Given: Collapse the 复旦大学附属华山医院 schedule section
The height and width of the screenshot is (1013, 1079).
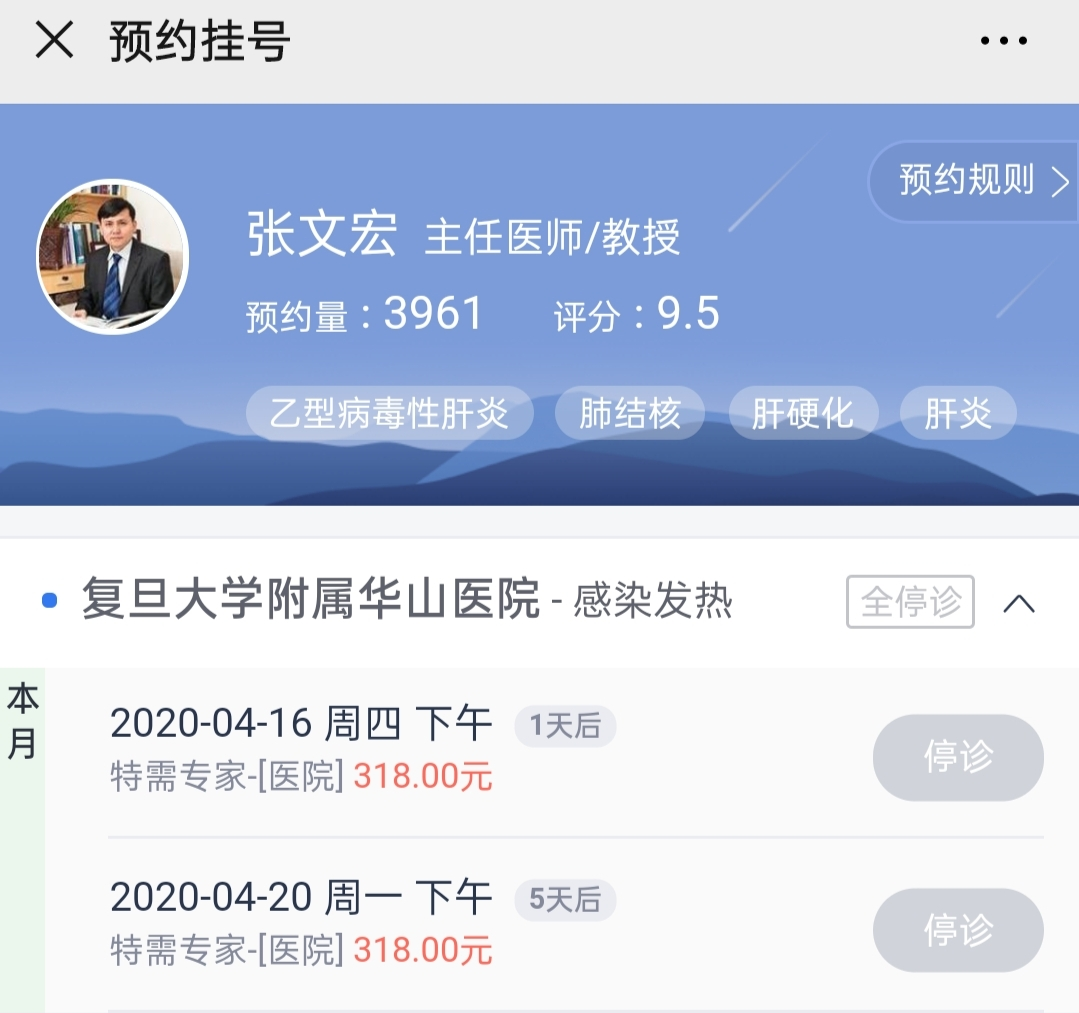Looking at the screenshot, I should 1018,603.
